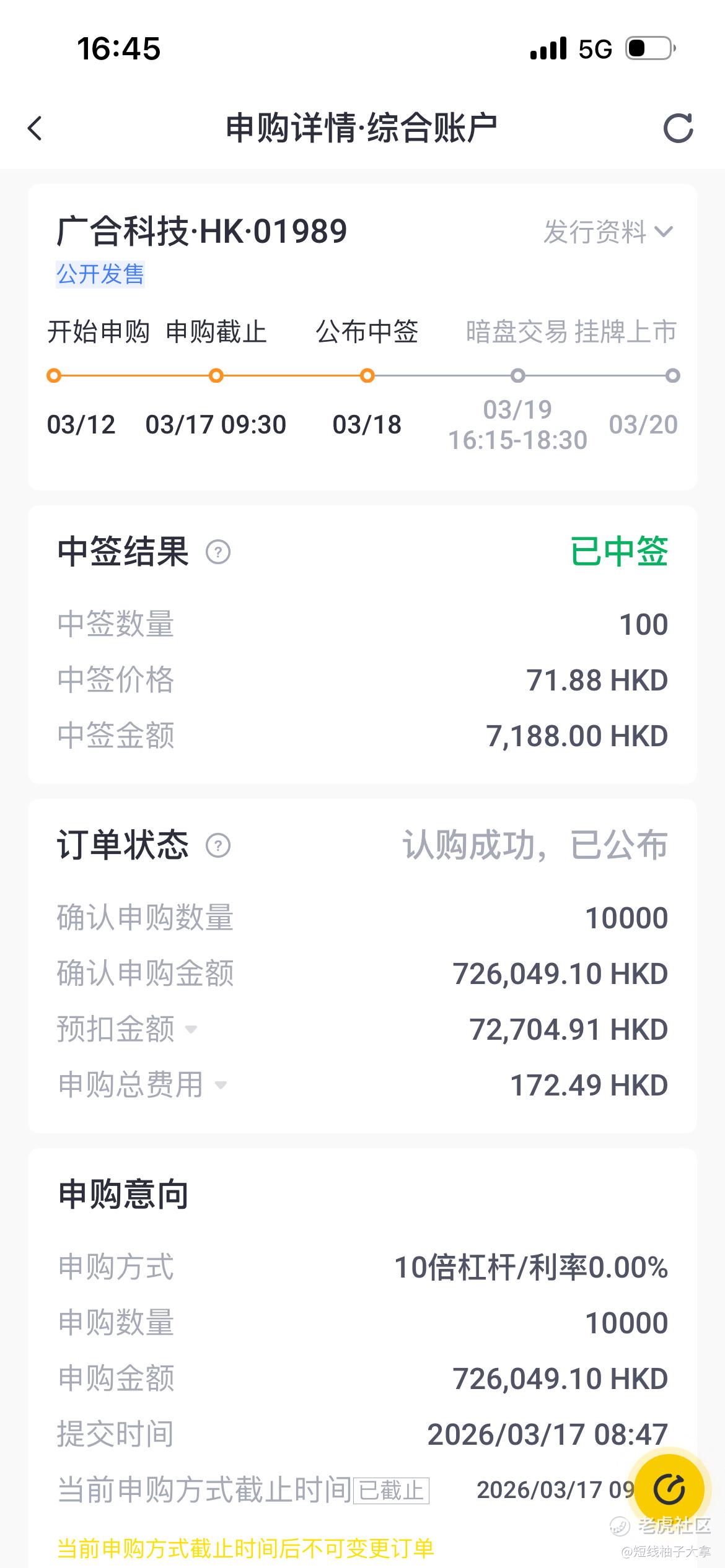Open the help icon beside 订单状态
The image size is (725, 1568).
[218, 845]
